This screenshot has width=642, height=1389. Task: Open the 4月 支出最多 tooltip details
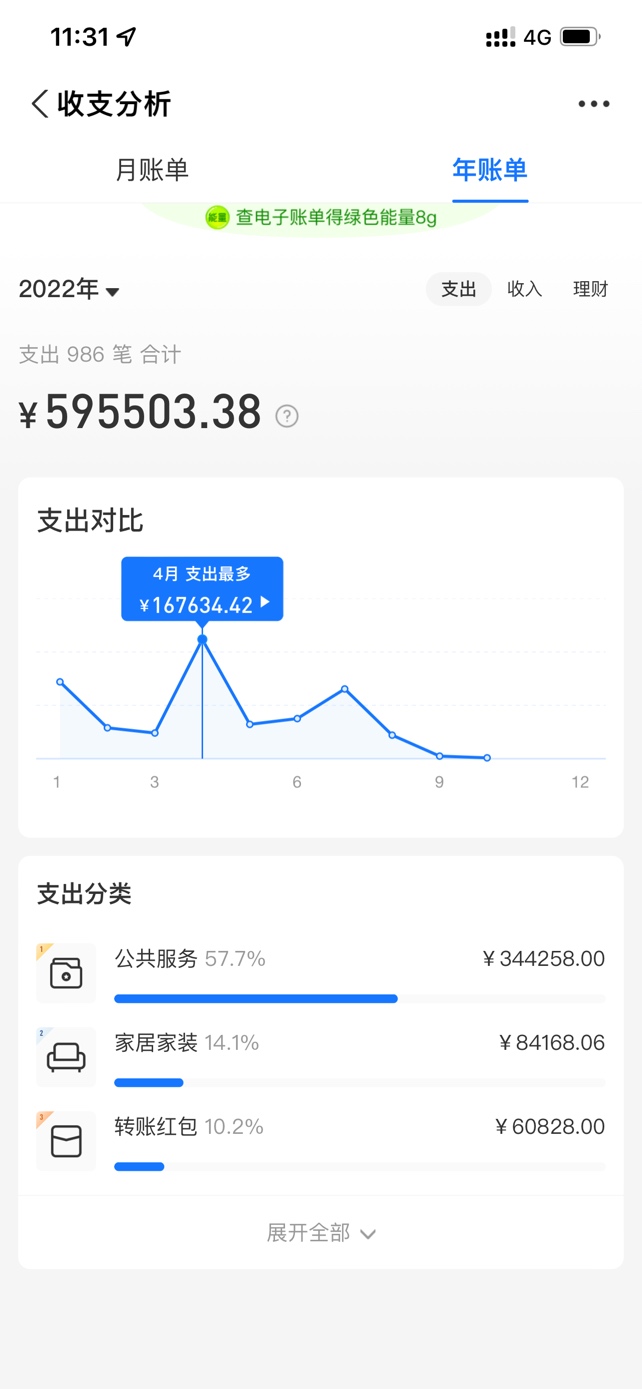click(x=203, y=590)
